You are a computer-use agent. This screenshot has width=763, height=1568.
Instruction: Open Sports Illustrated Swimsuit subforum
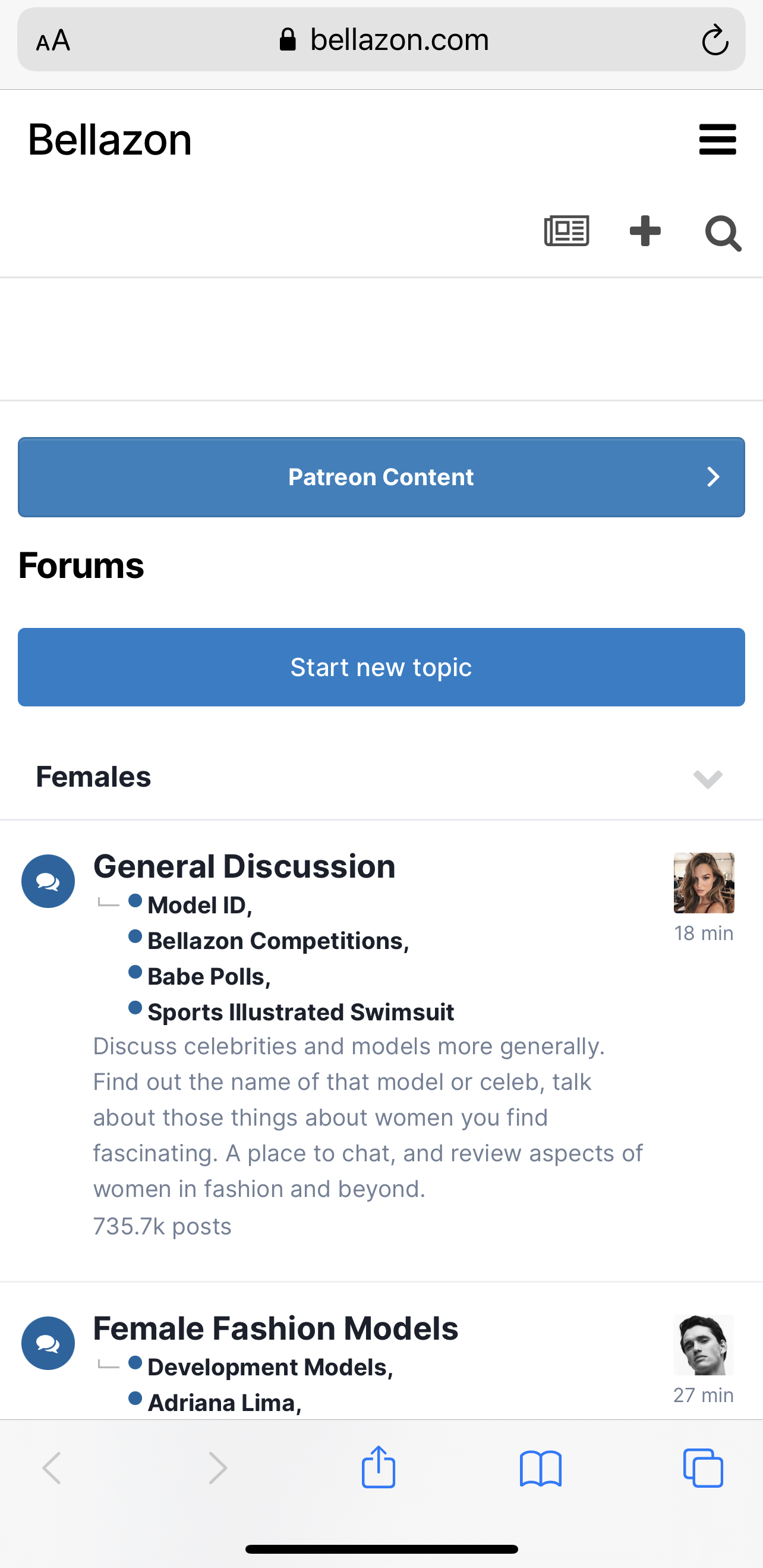[x=301, y=1012]
